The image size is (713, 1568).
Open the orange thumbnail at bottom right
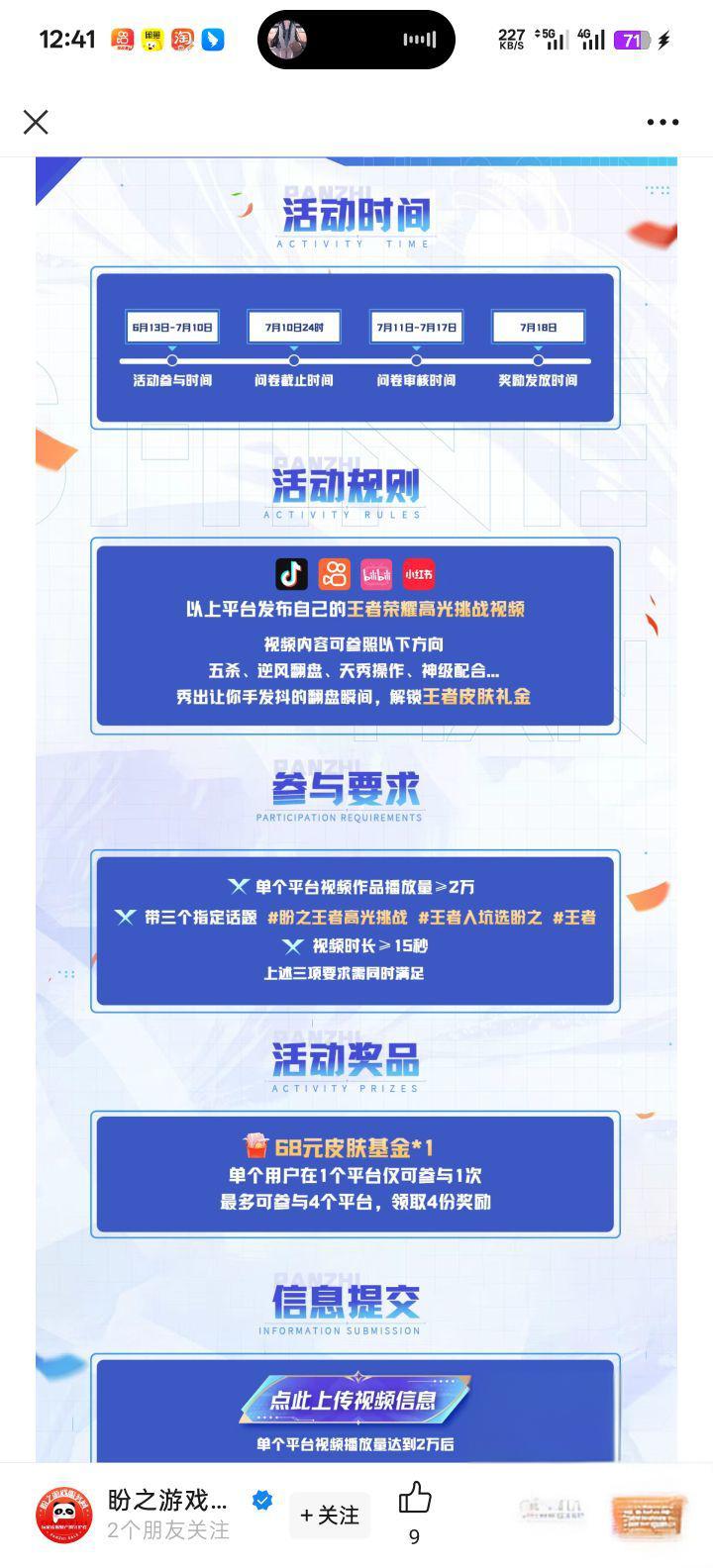pos(649,1515)
